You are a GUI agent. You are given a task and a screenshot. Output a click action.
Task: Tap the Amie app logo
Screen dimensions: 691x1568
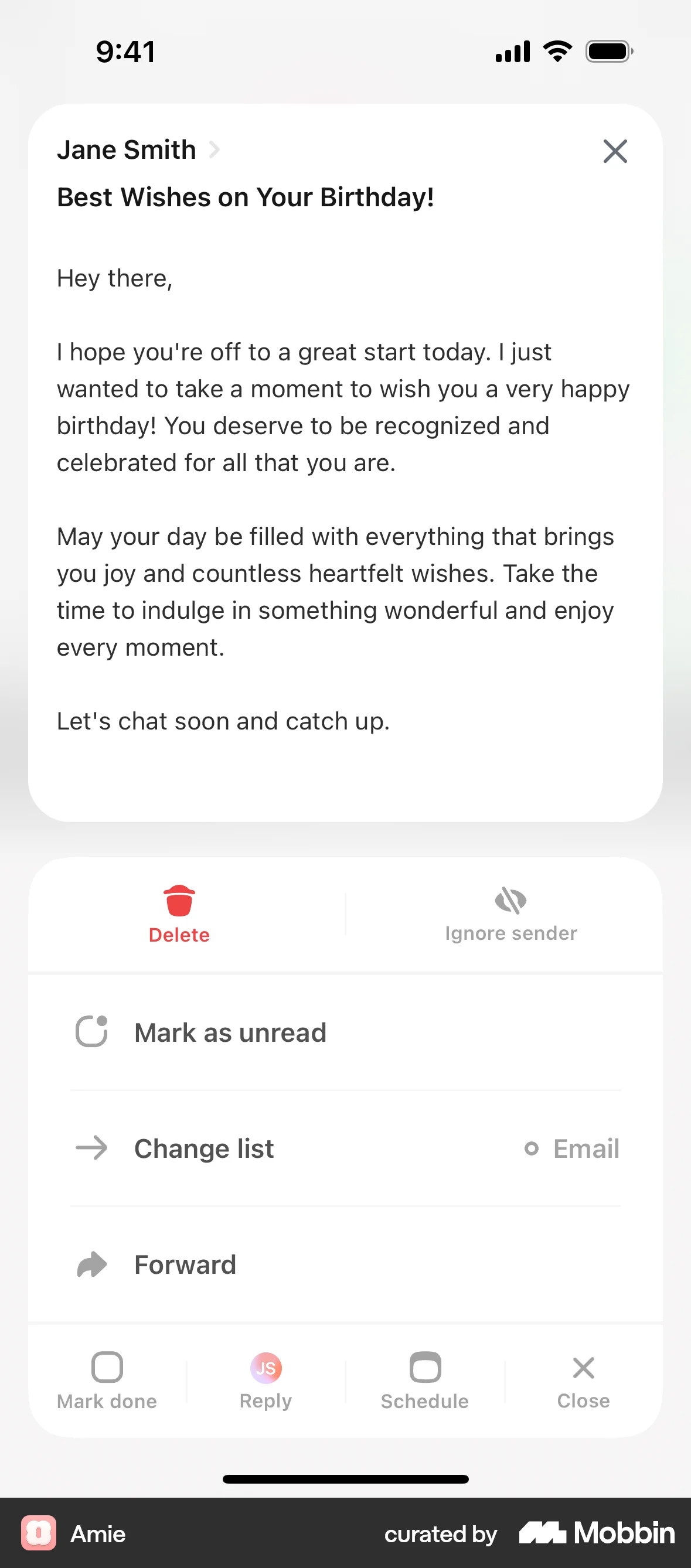point(38,1534)
